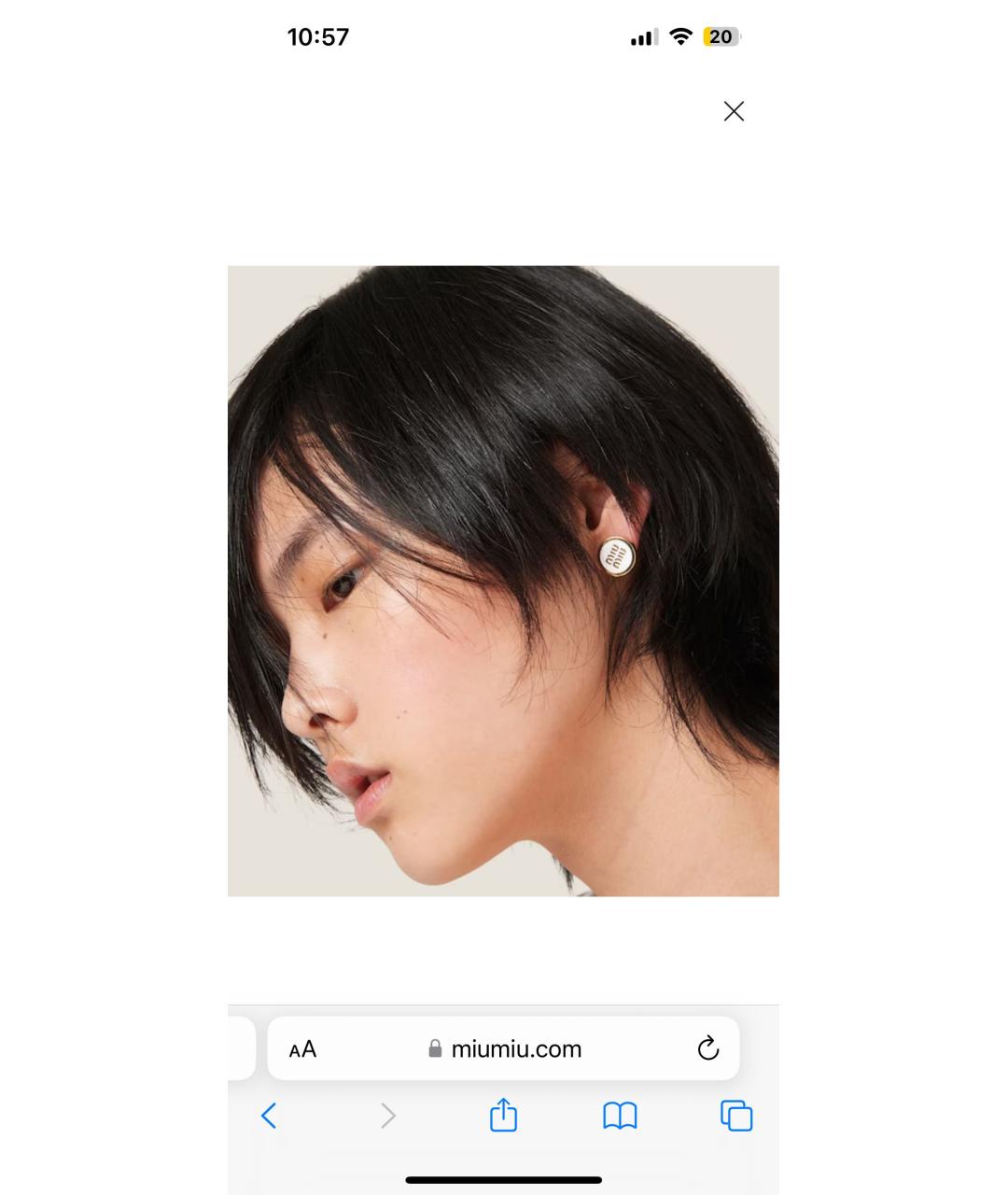Open the AA reader and text size menu
The image size is (1008, 1195).
click(302, 1049)
